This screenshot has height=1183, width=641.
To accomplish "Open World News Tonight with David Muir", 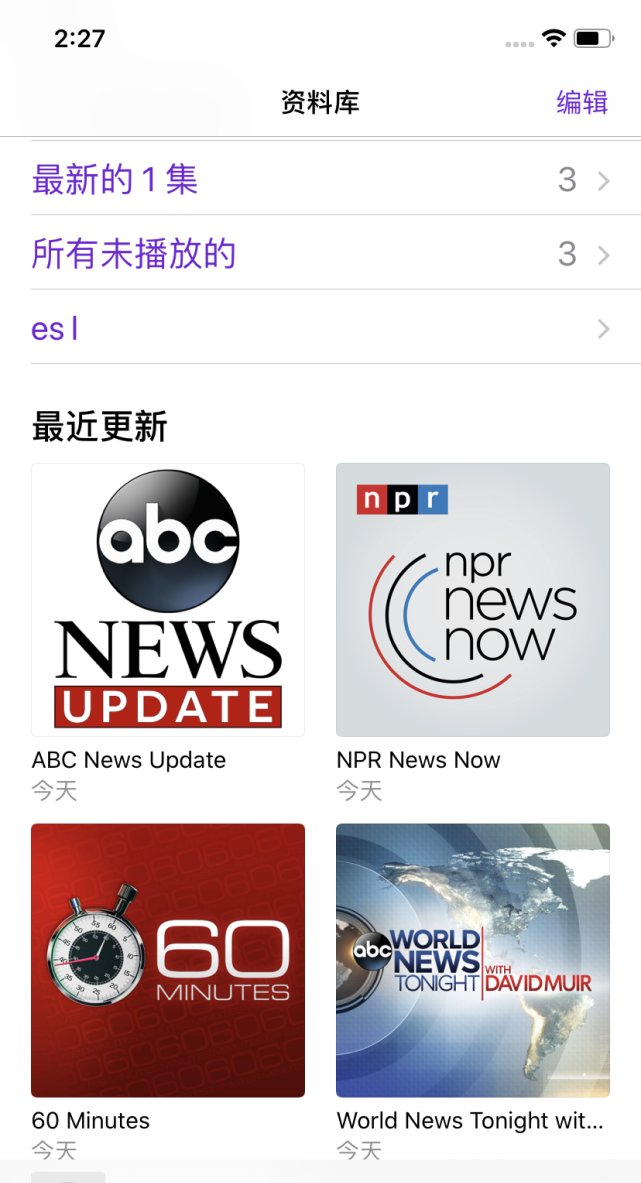I will pyautogui.click(x=473, y=960).
